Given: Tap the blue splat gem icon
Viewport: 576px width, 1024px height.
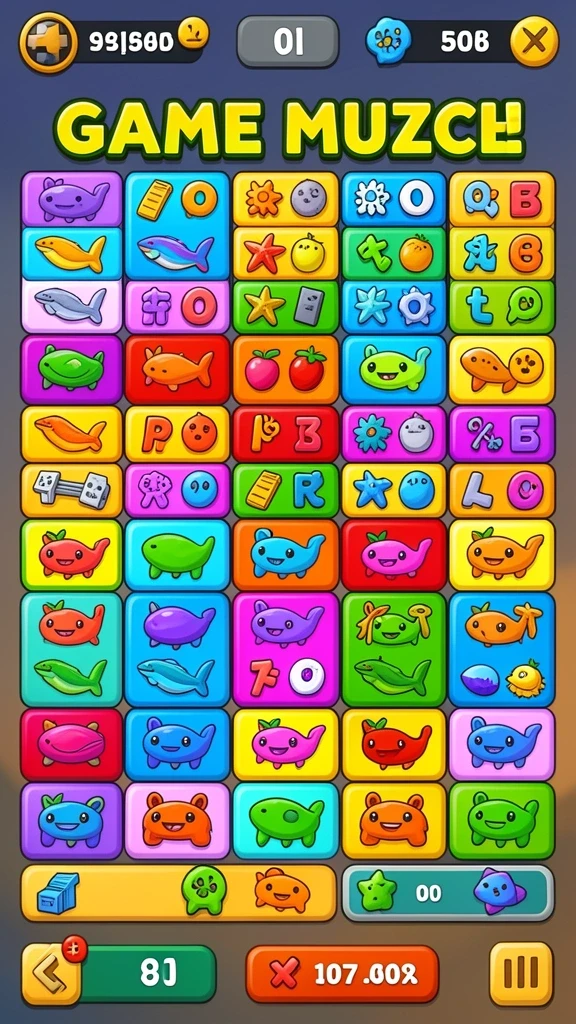Looking at the screenshot, I should click(x=389, y=40).
